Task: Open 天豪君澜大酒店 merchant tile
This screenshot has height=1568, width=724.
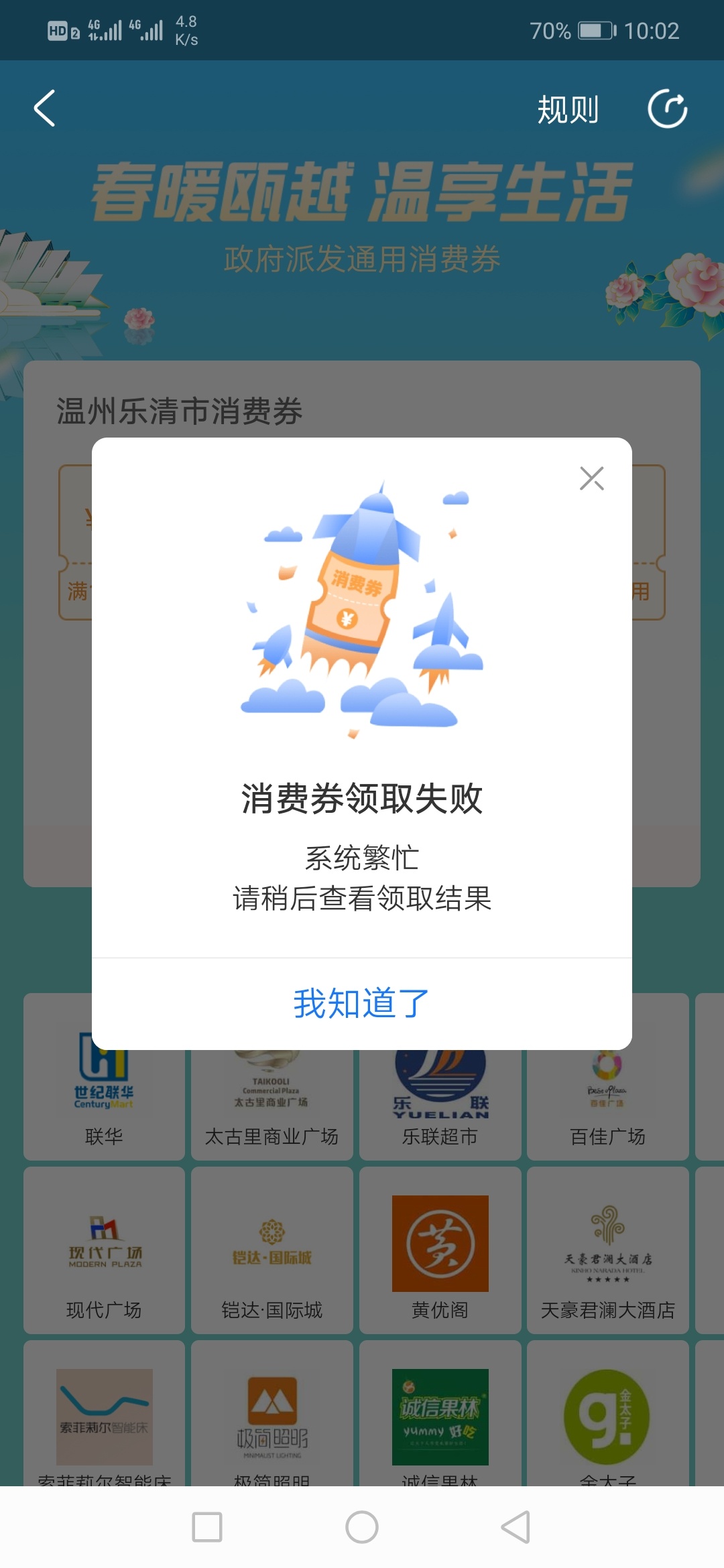Action: pyautogui.click(x=607, y=1250)
